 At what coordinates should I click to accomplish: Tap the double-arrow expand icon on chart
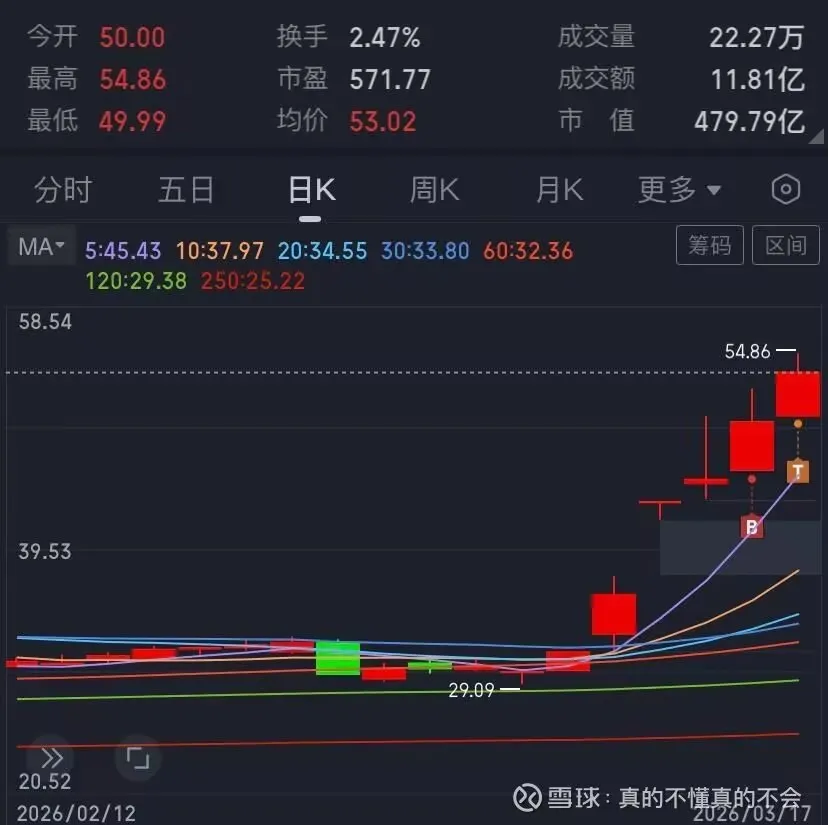tap(52, 758)
